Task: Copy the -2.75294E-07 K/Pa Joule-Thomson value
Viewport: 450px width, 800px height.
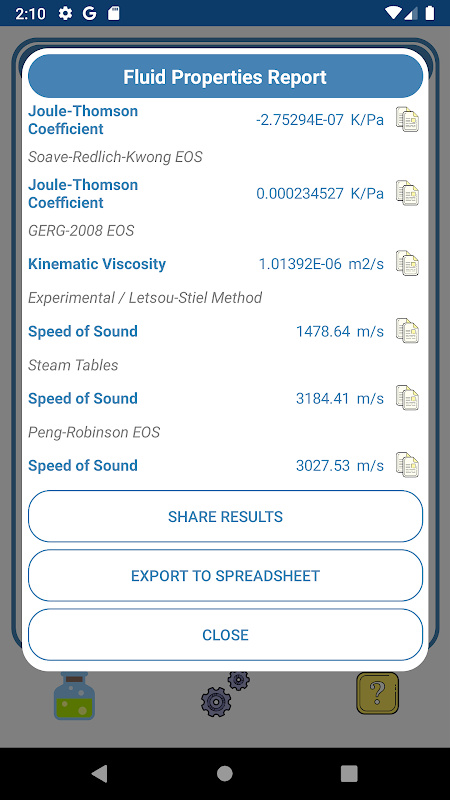Action: click(407, 120)
